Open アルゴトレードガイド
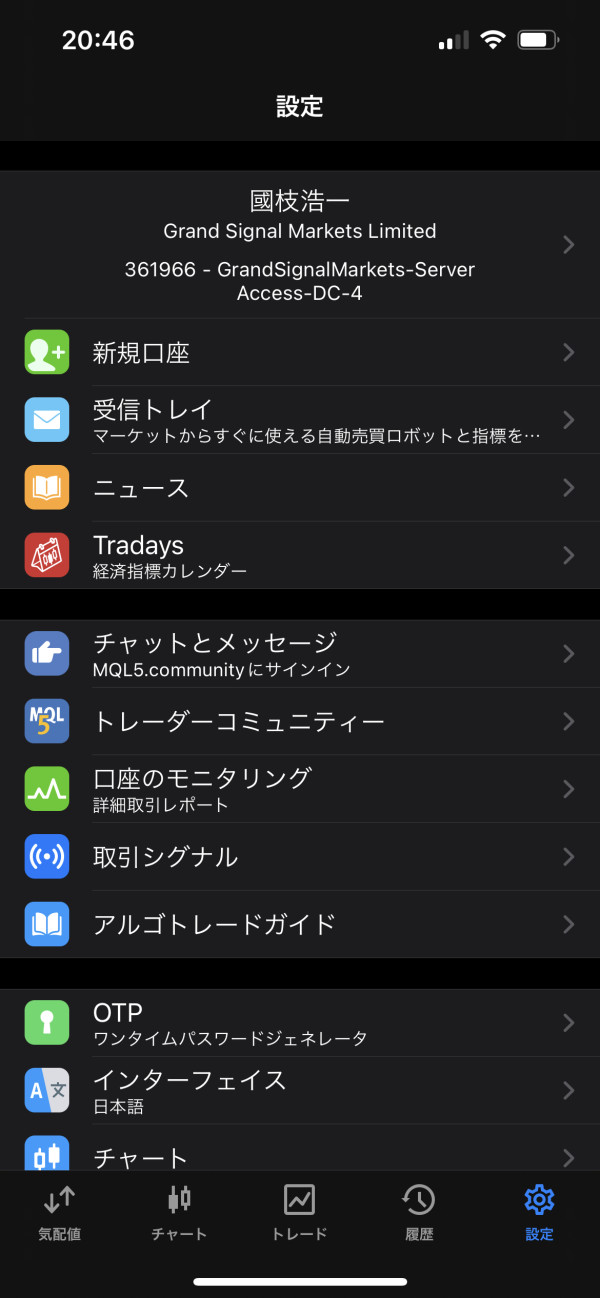The image size is (600, 1298). tap(300, 924)
